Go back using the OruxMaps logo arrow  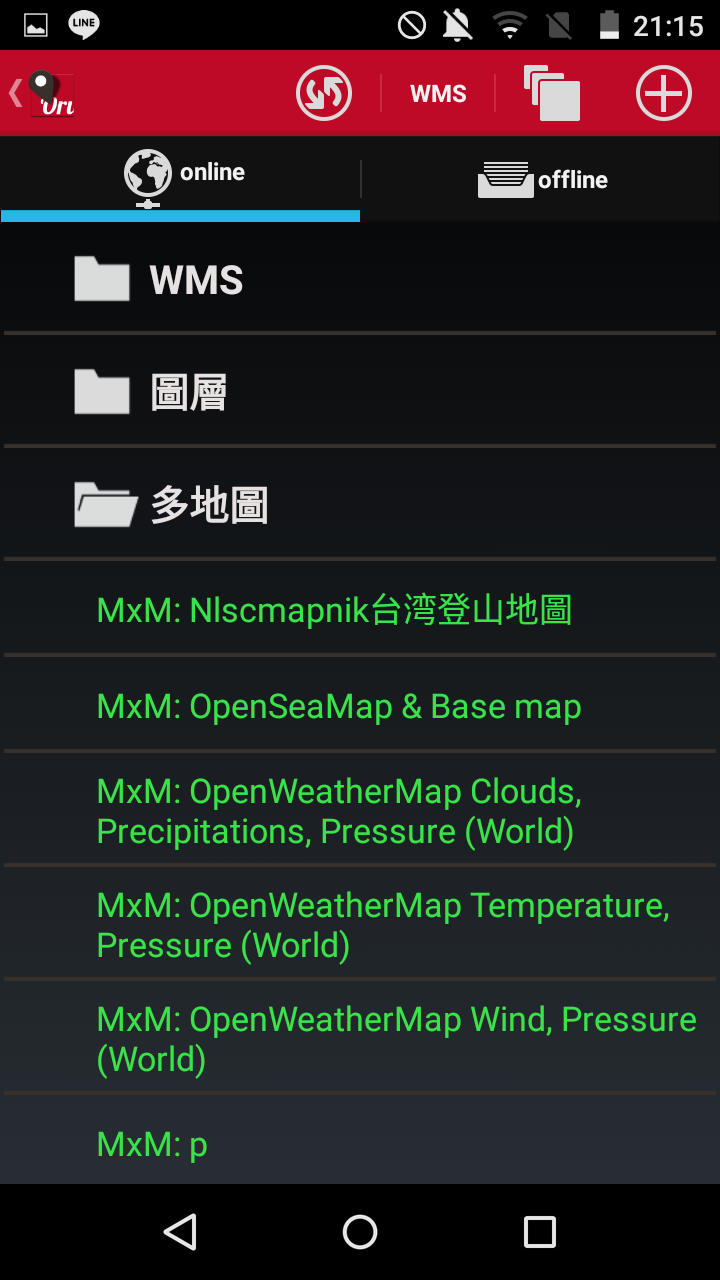pyautogui.click(x=42, y=94)
